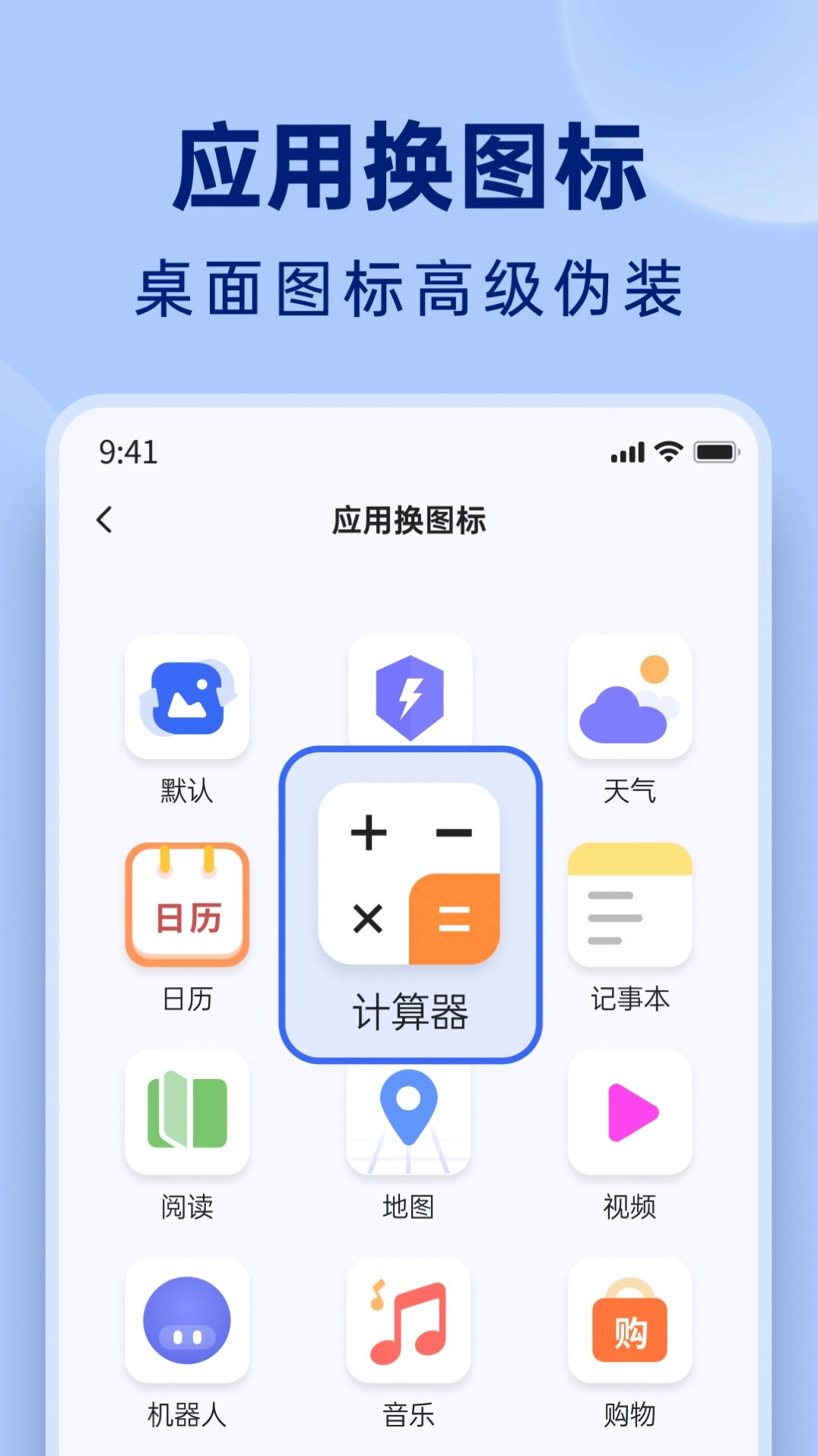Screen dimensions: 818x1456
Task: Pick the 地图 map icon
Action: pyautogui.click(x=408, y=1113)
